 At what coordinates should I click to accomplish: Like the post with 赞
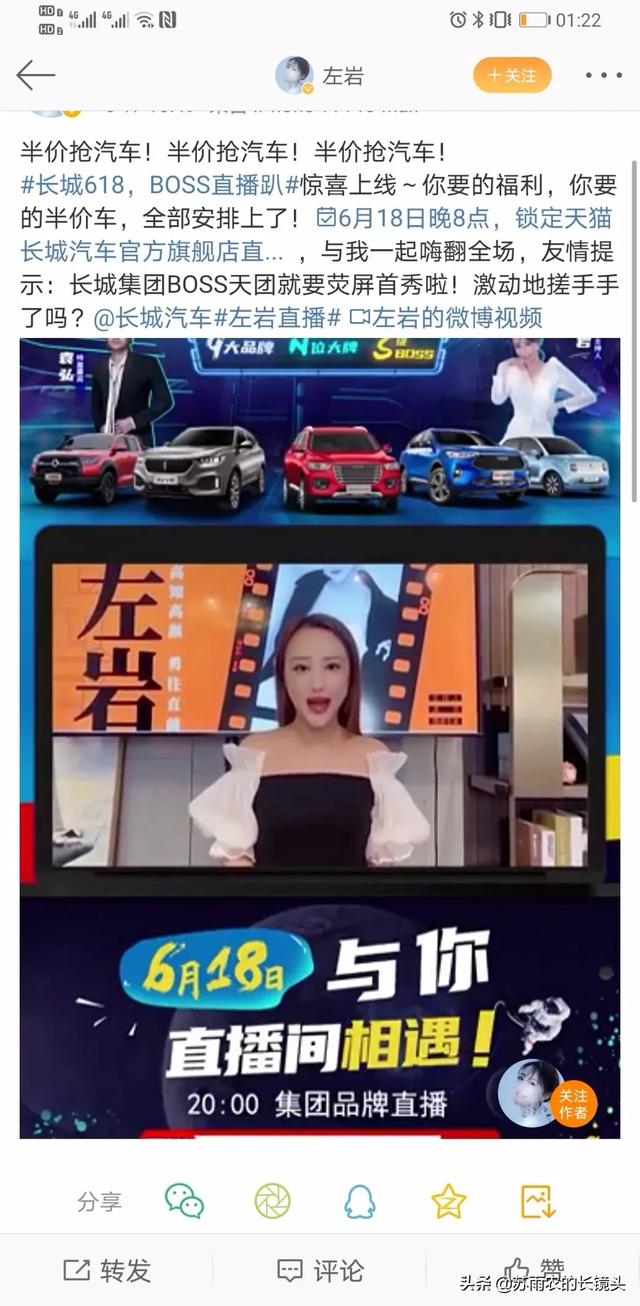tap(534, 1270)
